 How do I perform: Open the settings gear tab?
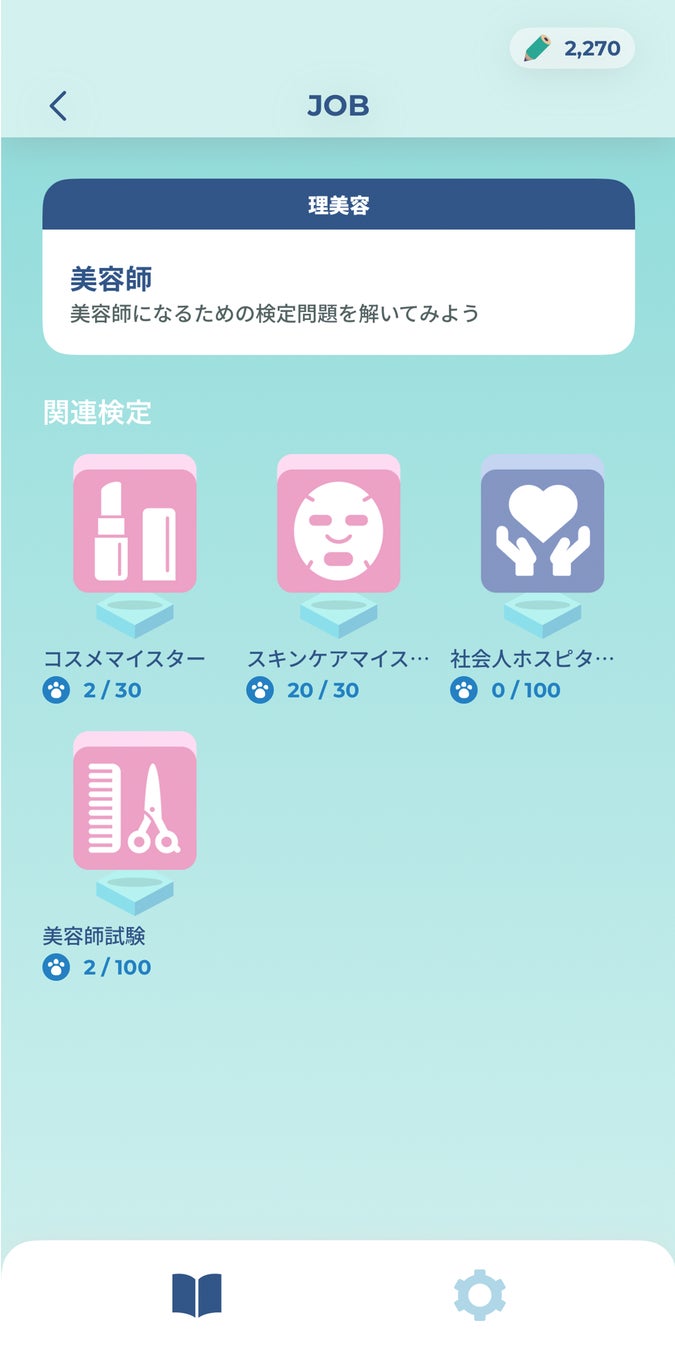(479, 1295)
